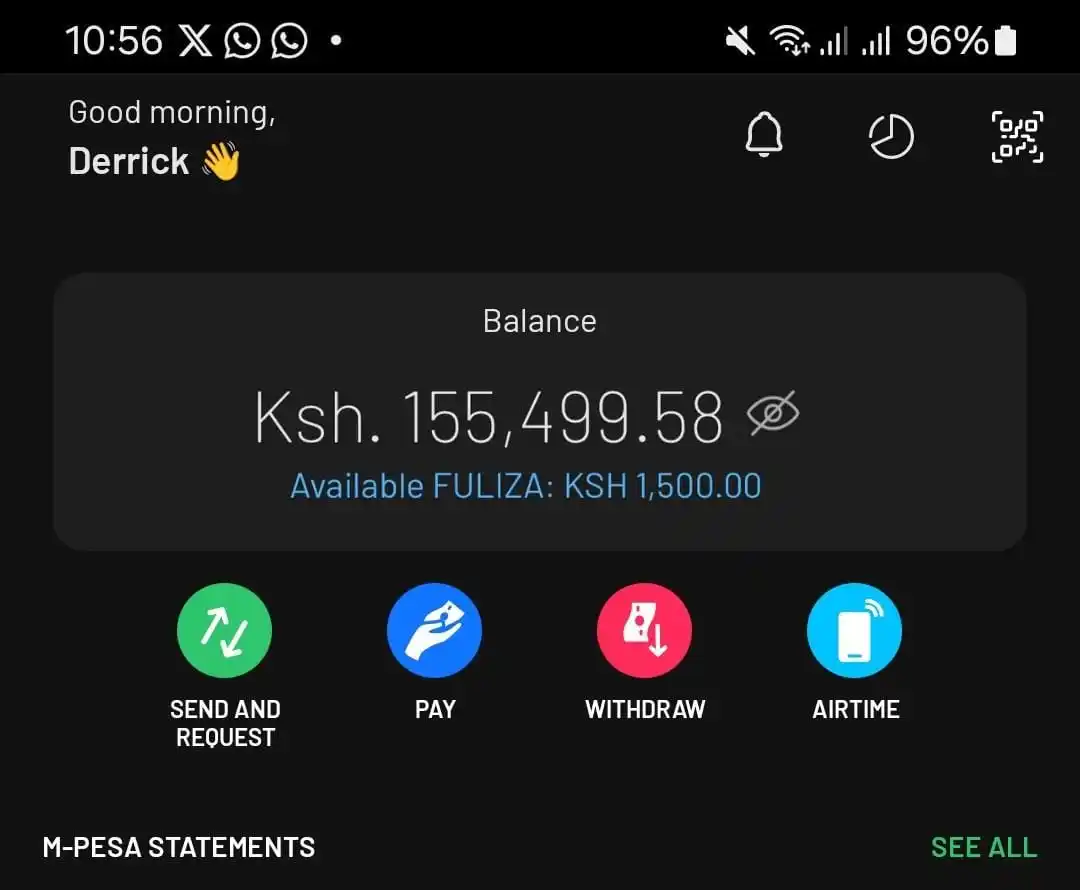Select the Pay option
This screenshot has height=890, width=1080.
[434, 632]
